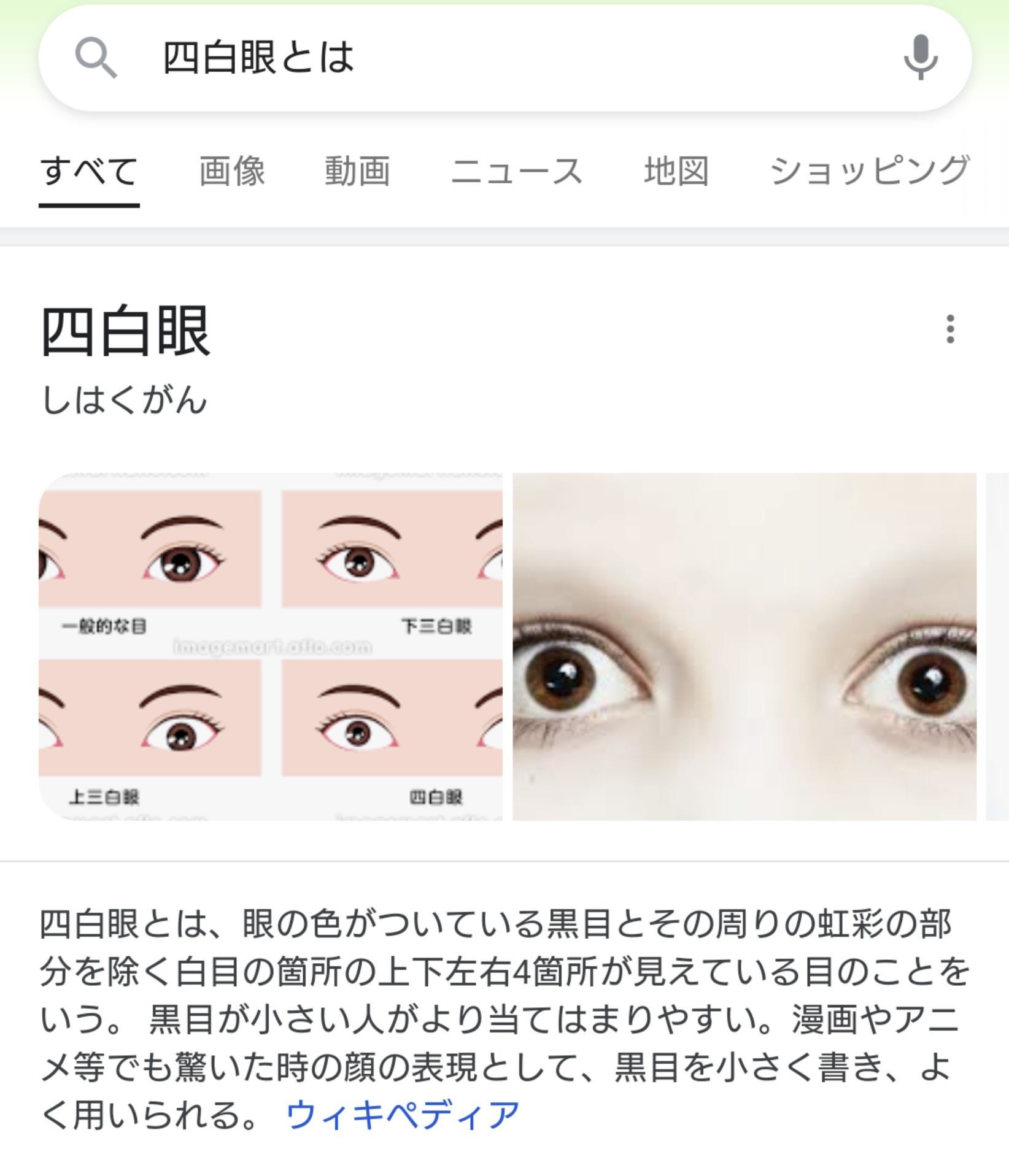Screen dimensions: 1009x1176
Task: Switch to the 地図 tab
Action: 676,171
